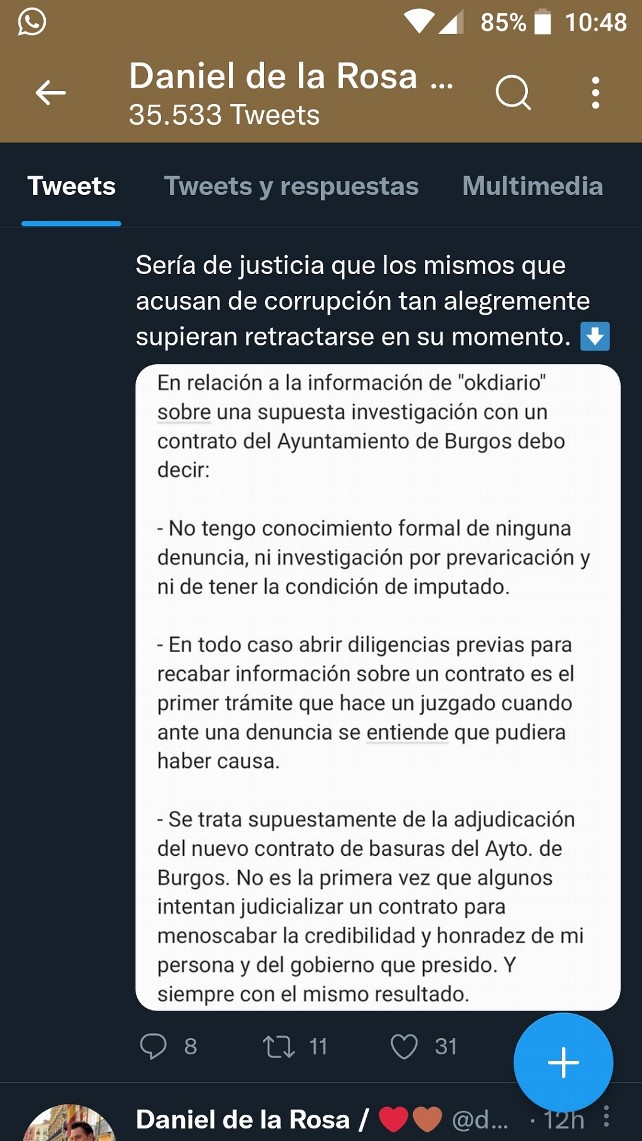Switch to the Multimedia tab
The image size is (642, 1141).
(x=532, y=186)
